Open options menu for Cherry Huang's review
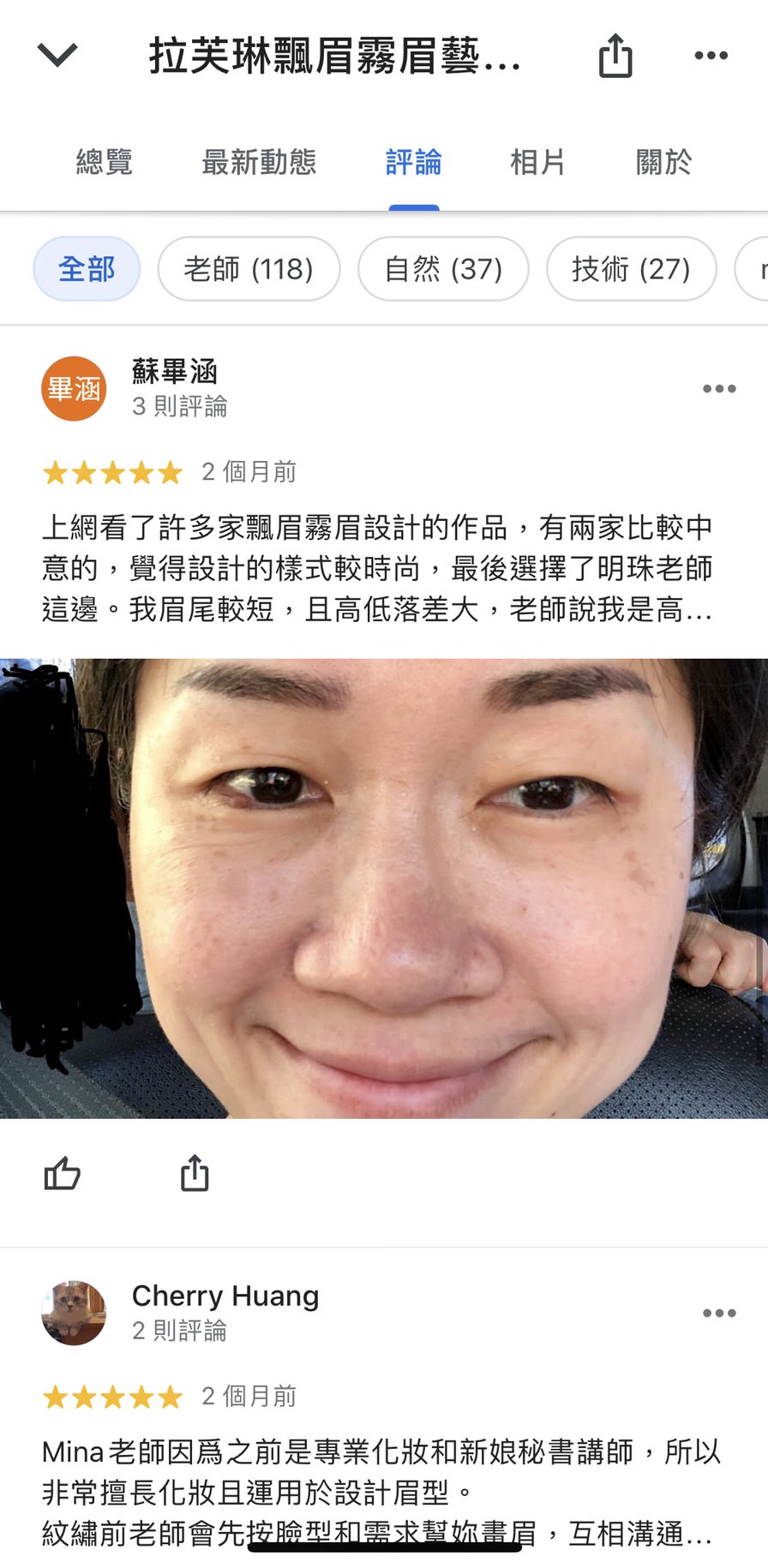 [x=718, y=1313]
